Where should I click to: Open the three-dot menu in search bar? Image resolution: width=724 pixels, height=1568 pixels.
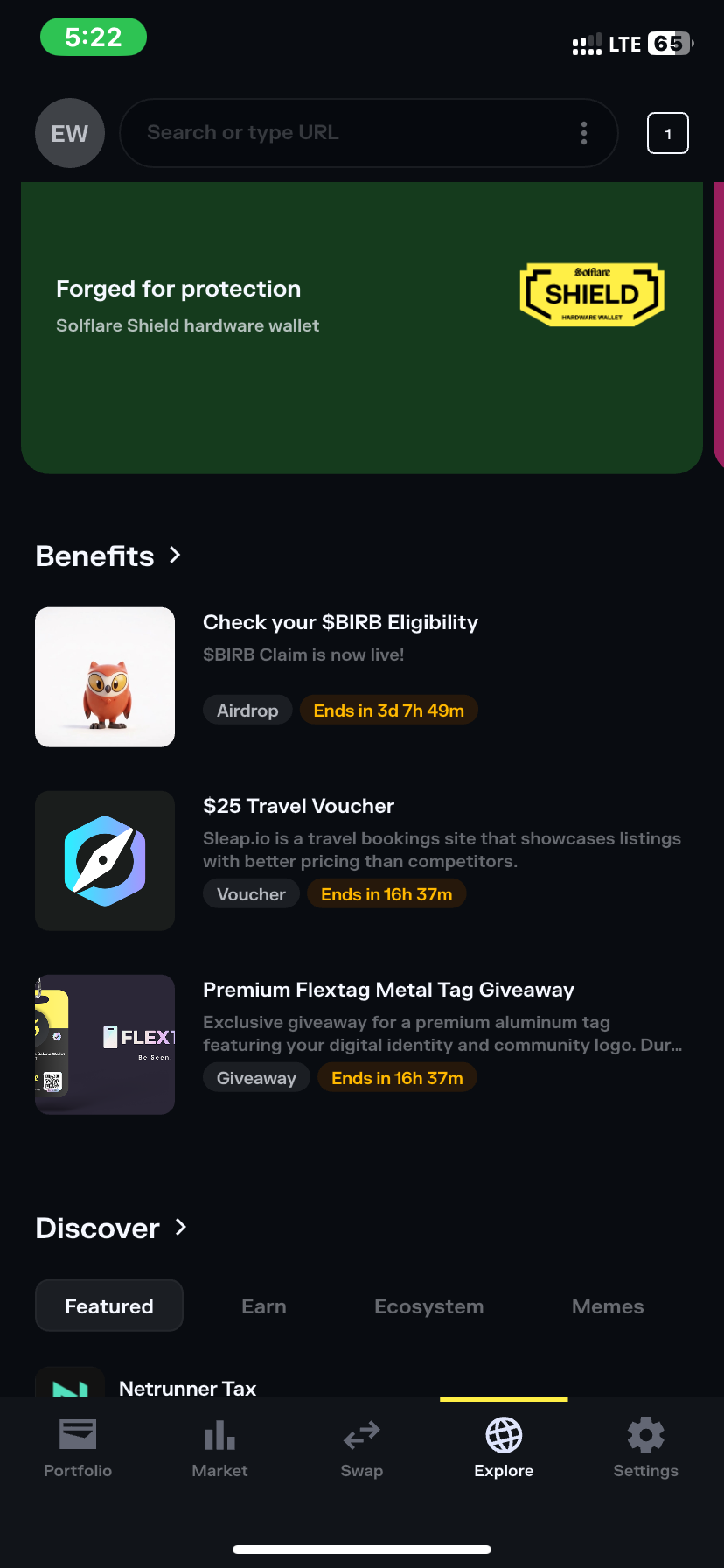click(584, 133)
